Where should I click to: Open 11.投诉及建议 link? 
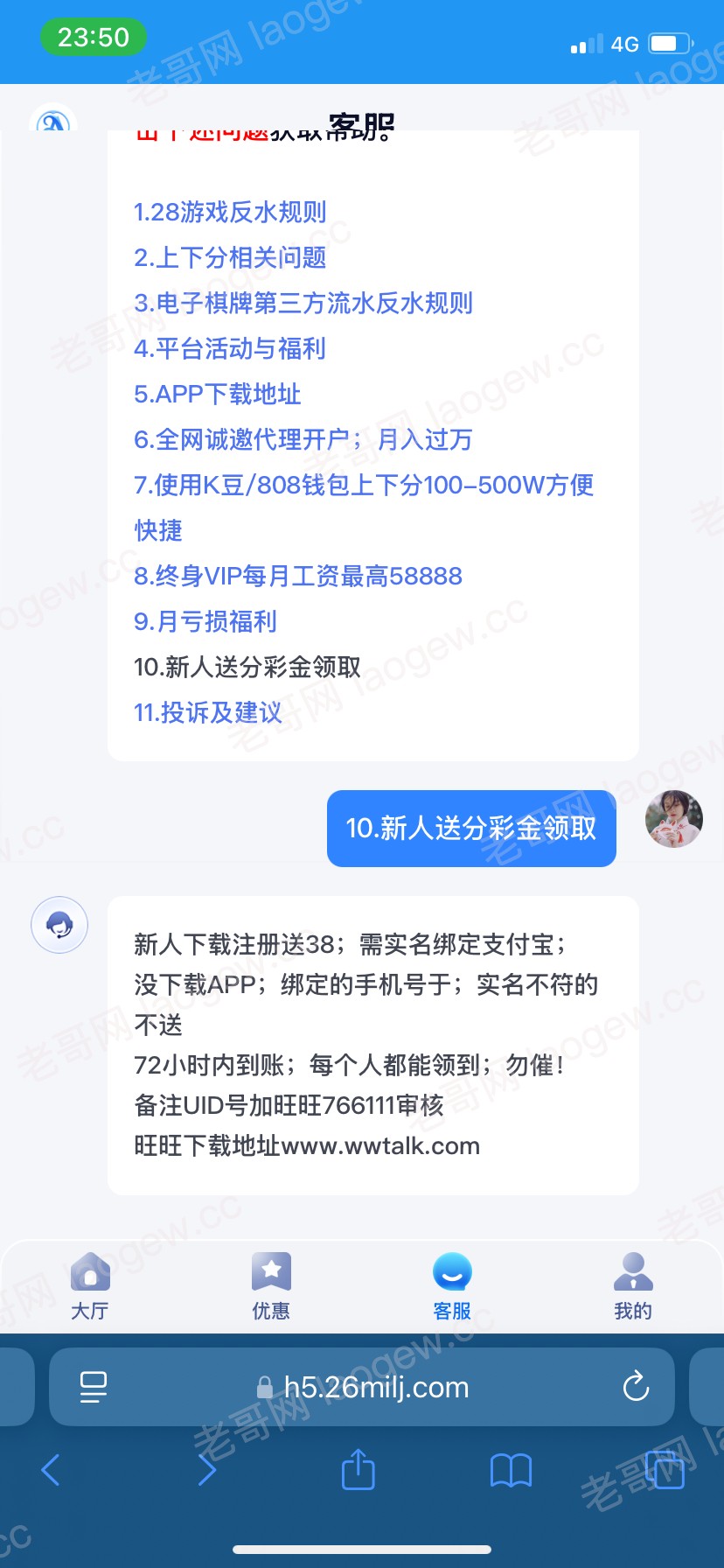[208, 712]
